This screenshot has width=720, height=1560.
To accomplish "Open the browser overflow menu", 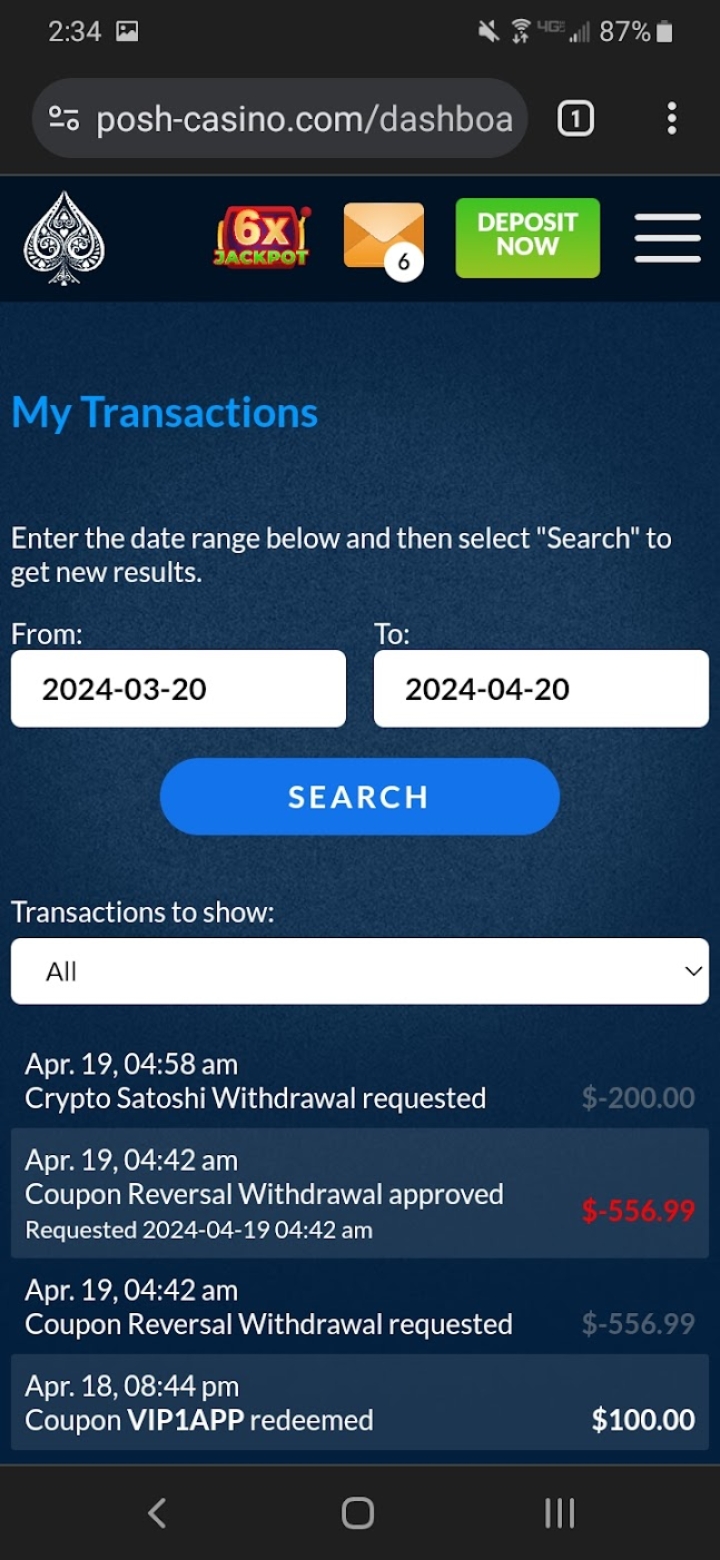I will pyautogui.click(x=671, y=118).
